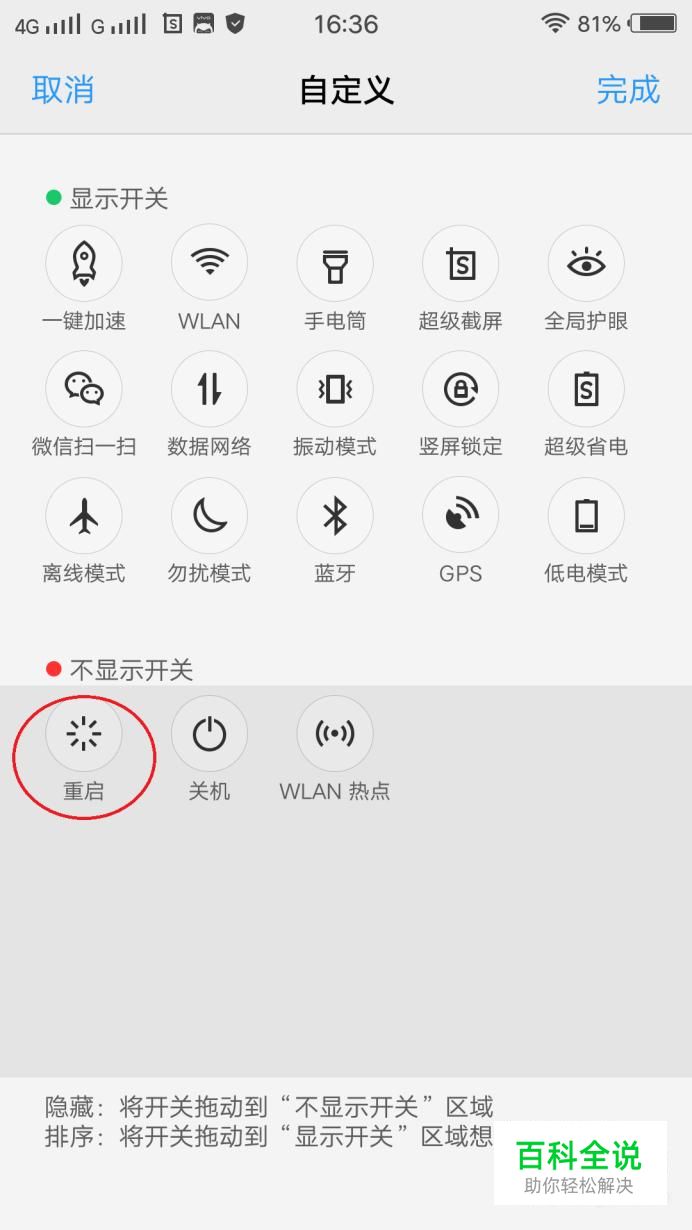Viewport: 692px width, 1230px height.
Task: Select the 全局护眼 eye protection switch
Action: [x=586, y=263]
